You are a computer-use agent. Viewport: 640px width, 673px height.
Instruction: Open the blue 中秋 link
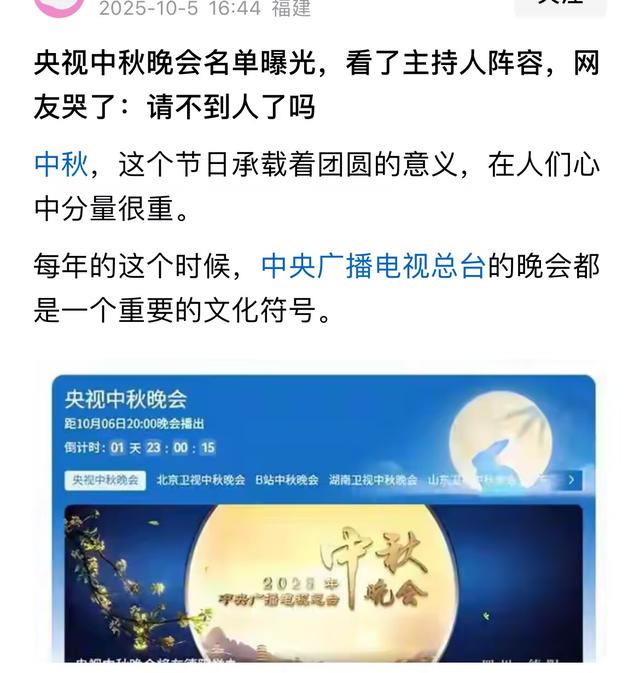tap(61, 164)
